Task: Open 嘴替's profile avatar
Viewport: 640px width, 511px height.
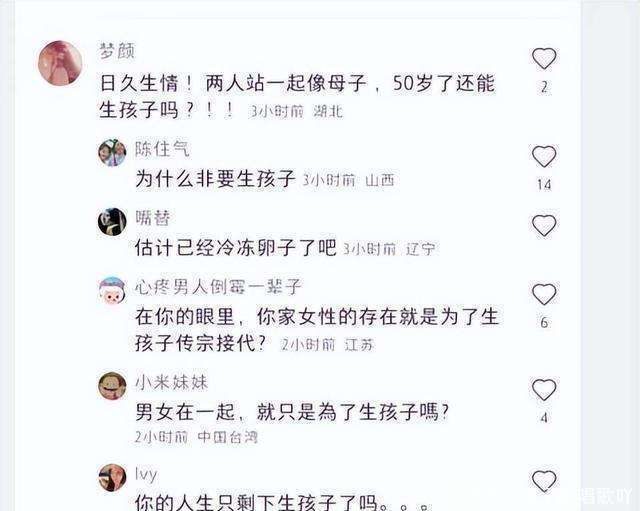Action: tap(112, 221)
